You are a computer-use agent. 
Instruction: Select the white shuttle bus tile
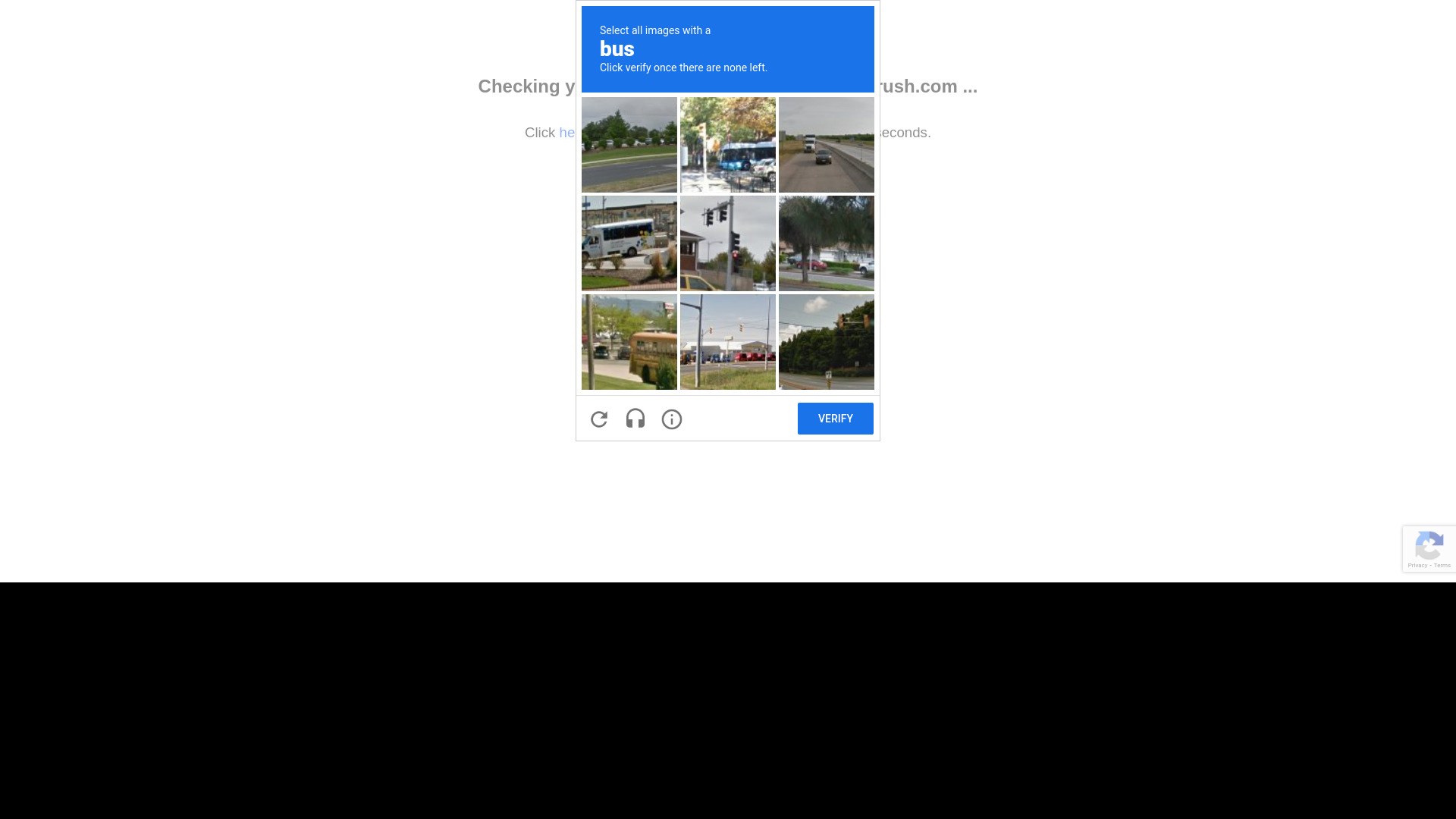[x=629, y=243]
